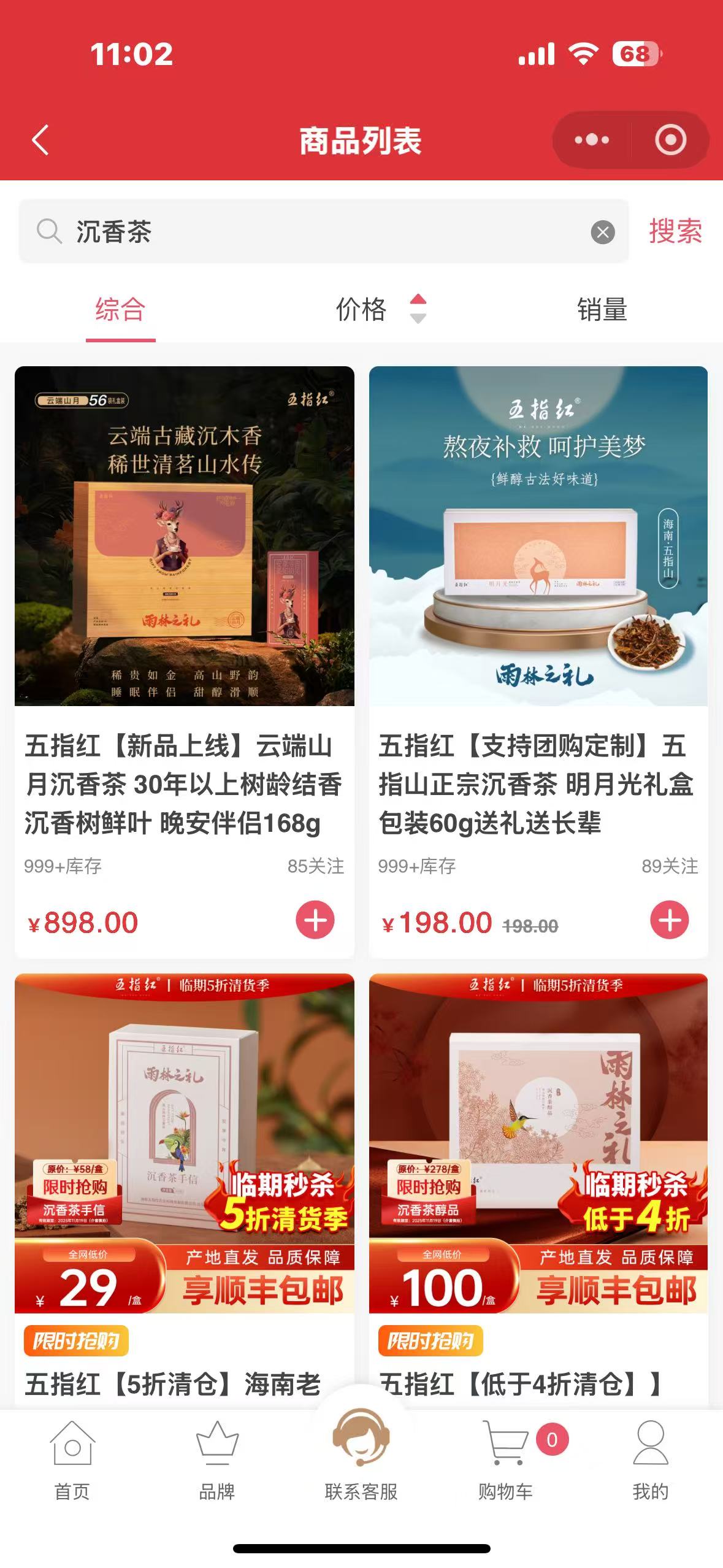Add the ¥198.00 product to the cart
This screenshot has width=723, height=1568.
[x=669, y=920]
